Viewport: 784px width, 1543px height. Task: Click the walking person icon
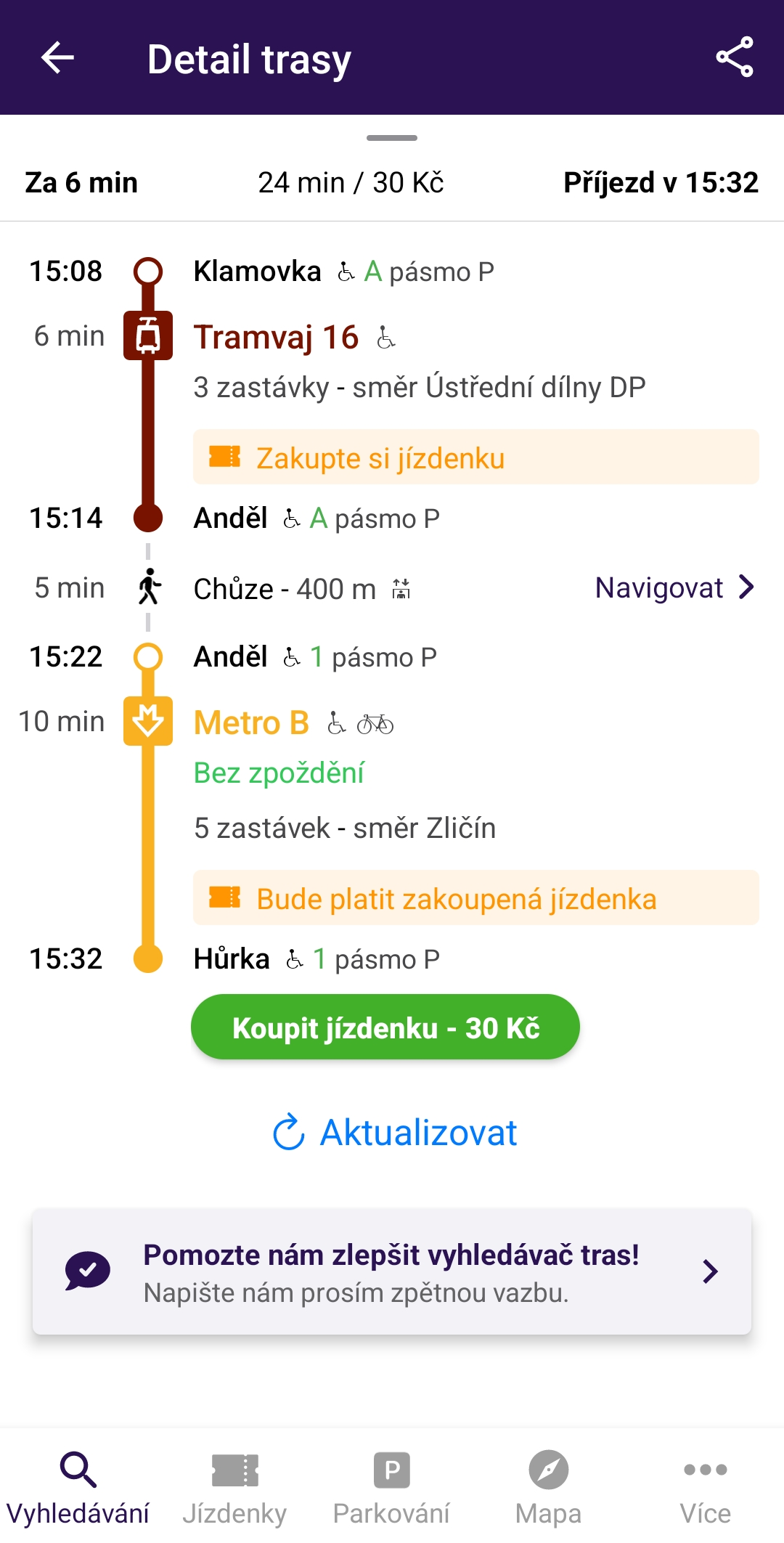[x=150, y=588]
